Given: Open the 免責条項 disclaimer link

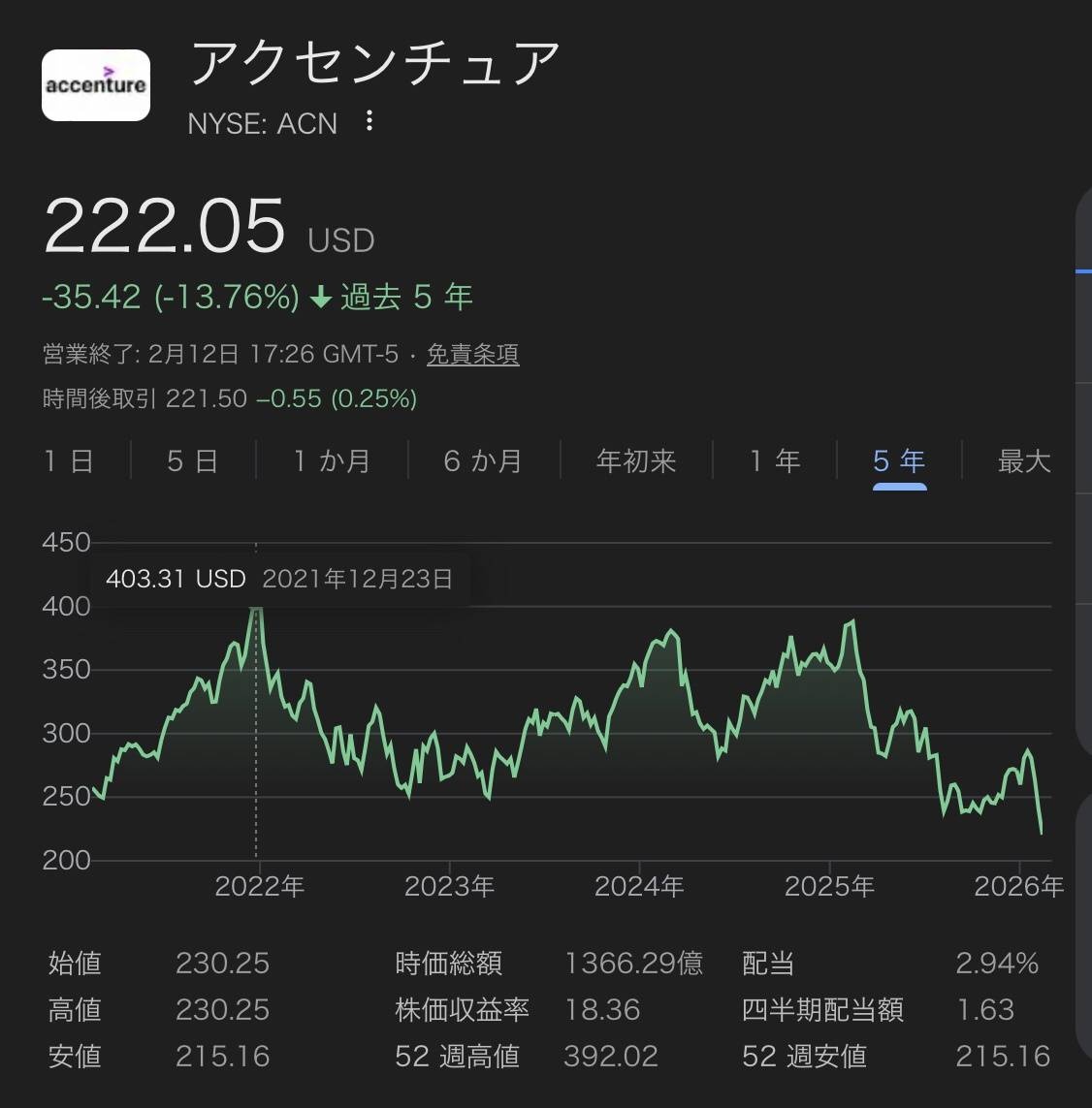Looking at the screenshot, I should click(472, 354).
